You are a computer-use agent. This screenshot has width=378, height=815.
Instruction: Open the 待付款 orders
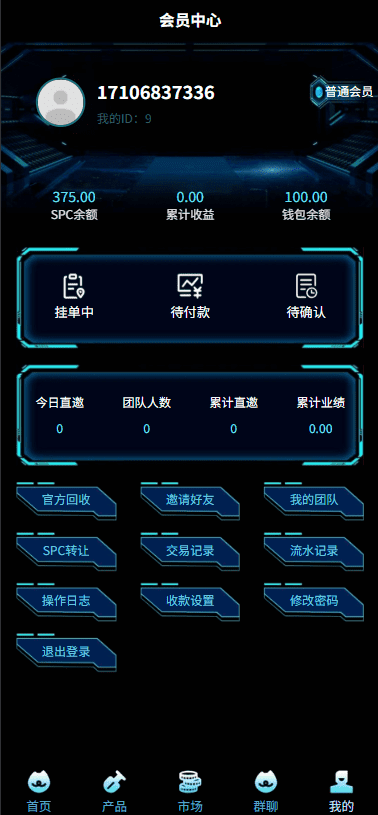pyautogui.click(x=190, y=297)
